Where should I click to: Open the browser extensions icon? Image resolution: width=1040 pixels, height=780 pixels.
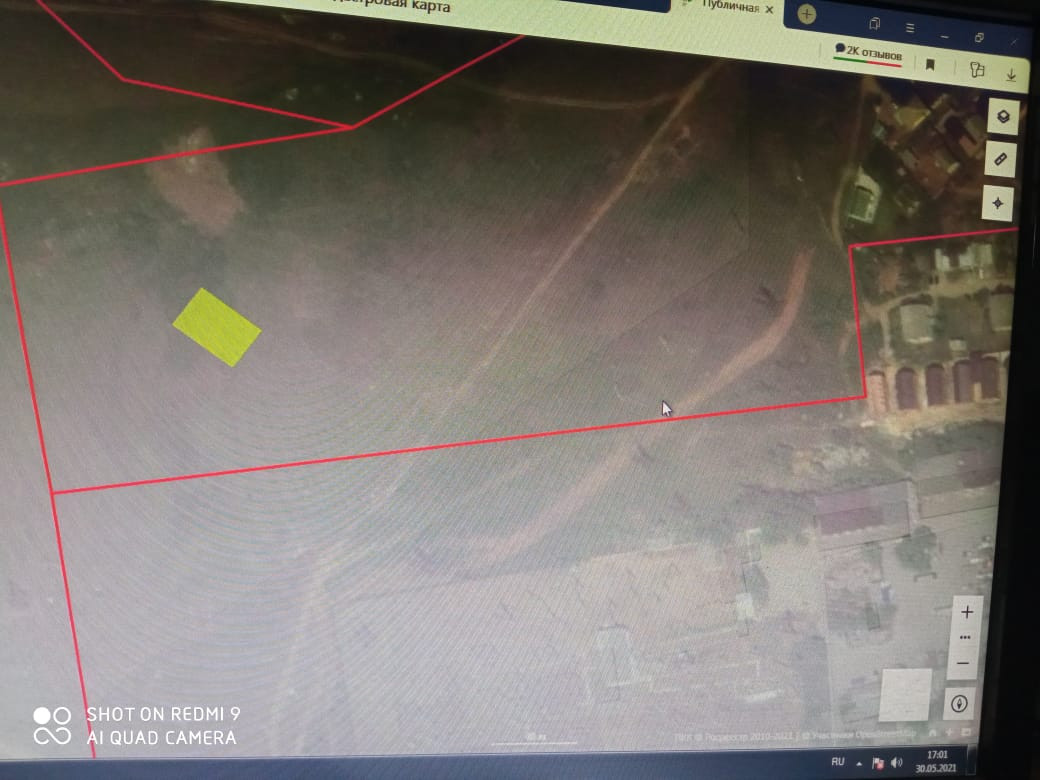[x=977, y=70]
